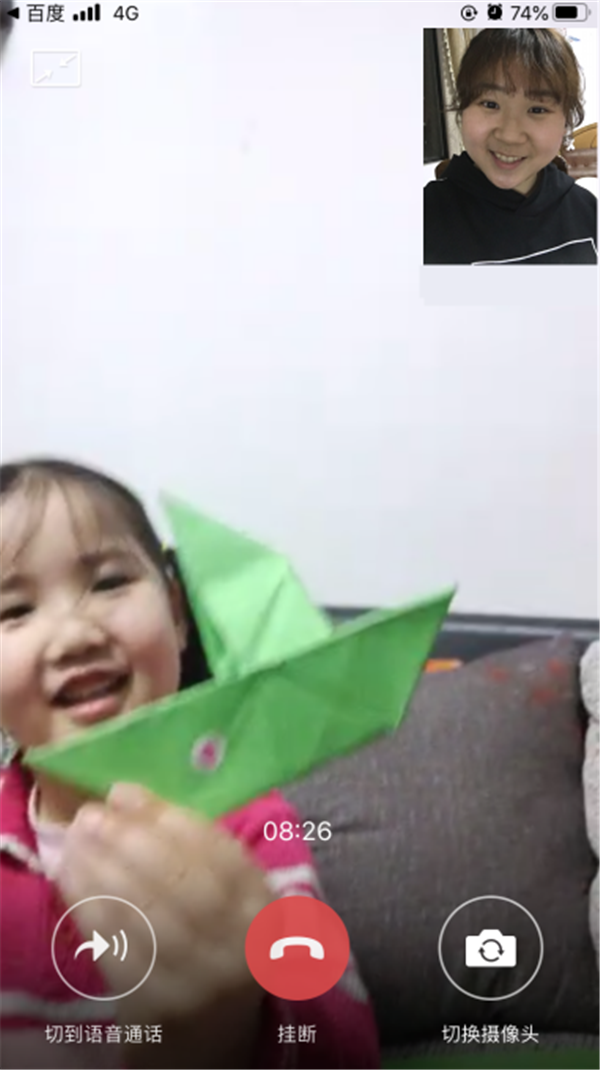Hang up the call (挂断)
600x1070 pixels.
pyautogui.click(x=297, y=947)
